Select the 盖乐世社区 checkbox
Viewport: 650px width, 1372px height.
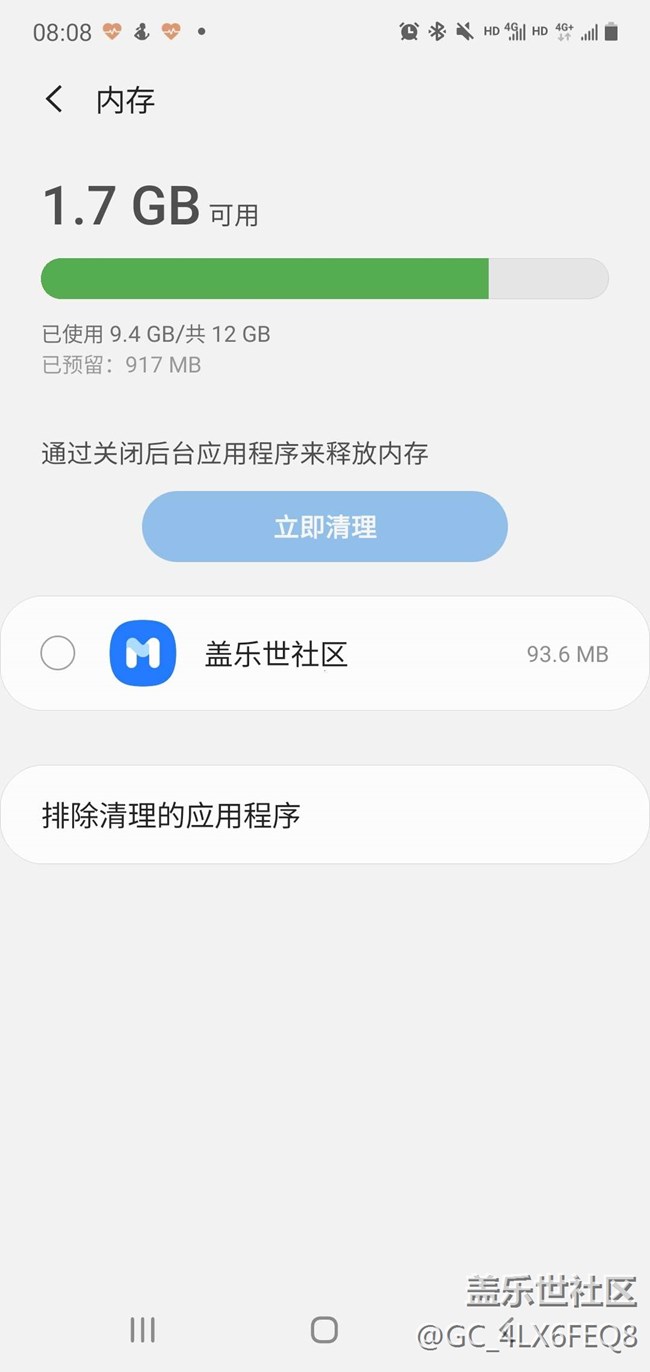tap(58, 654)
